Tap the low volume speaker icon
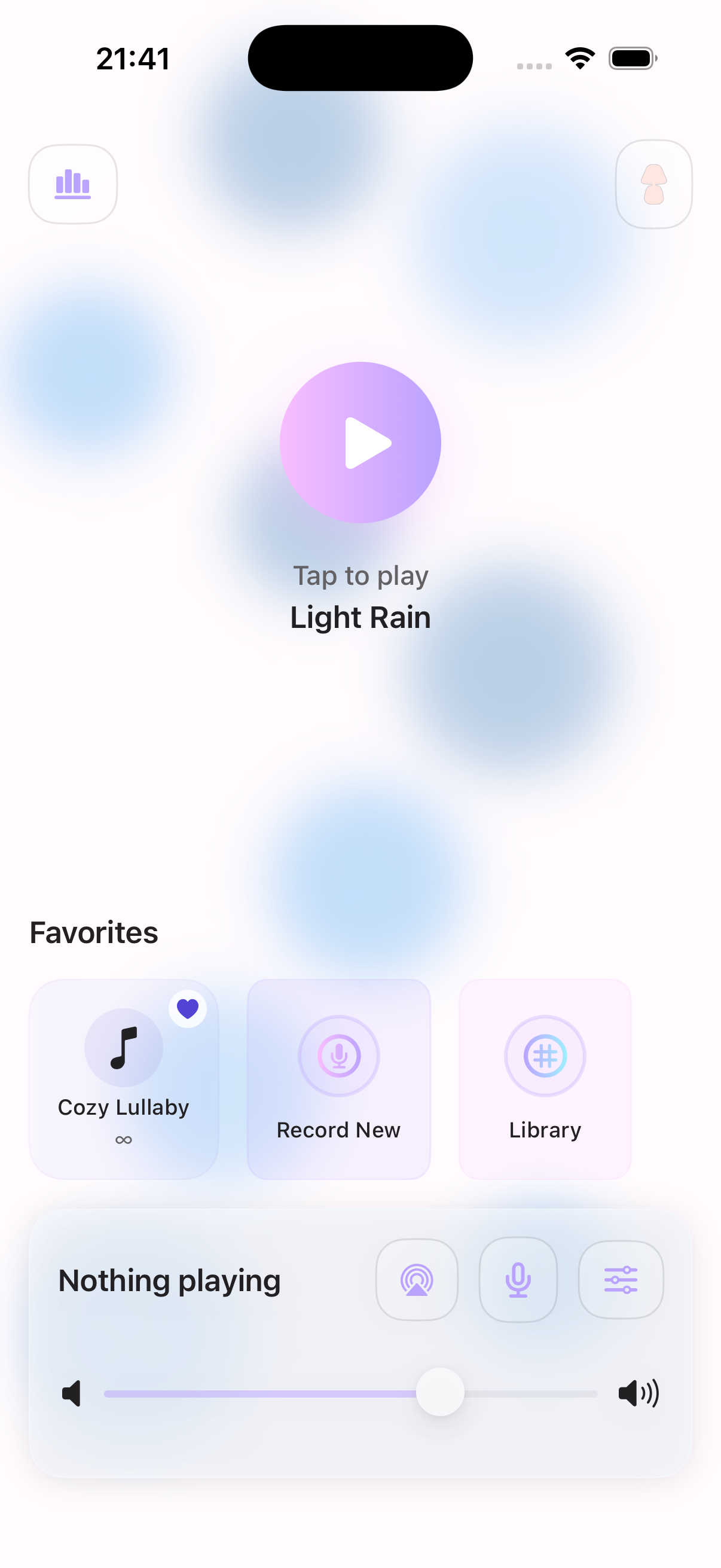Viewport: 721px width, 1568px height. pyautogui.click(x=72, y=1393)
